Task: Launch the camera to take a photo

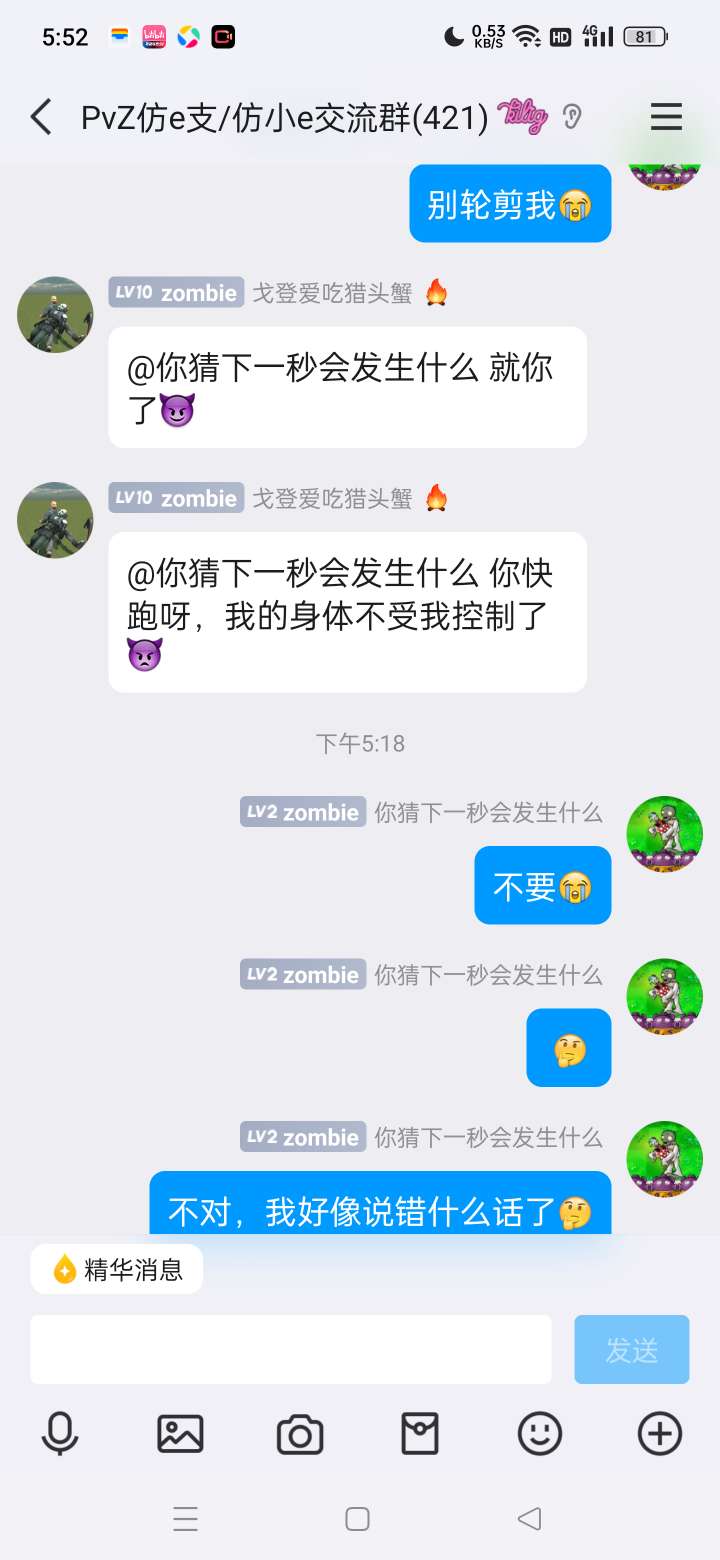Action: tap(300, 1434)
